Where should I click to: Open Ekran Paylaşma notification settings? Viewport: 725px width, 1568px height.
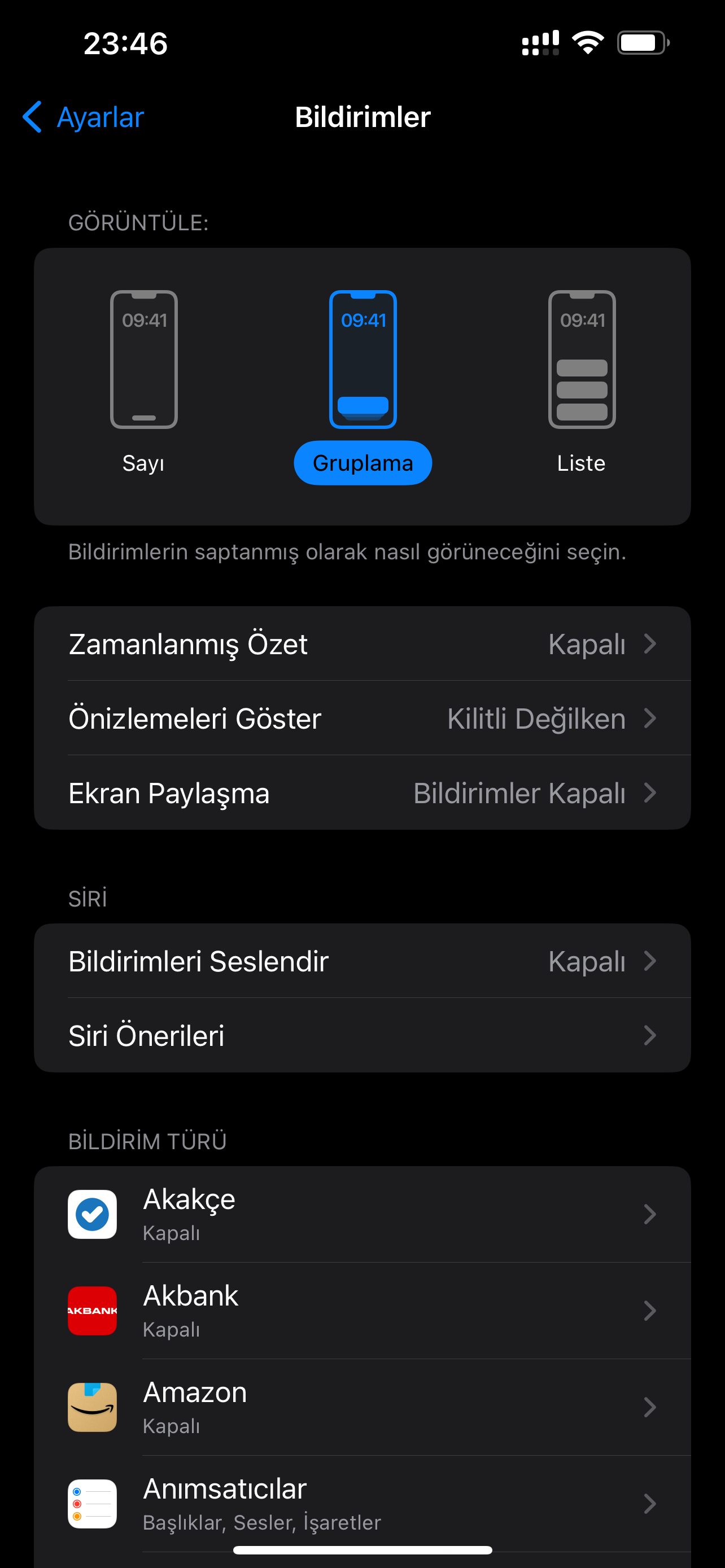point(362,792)
